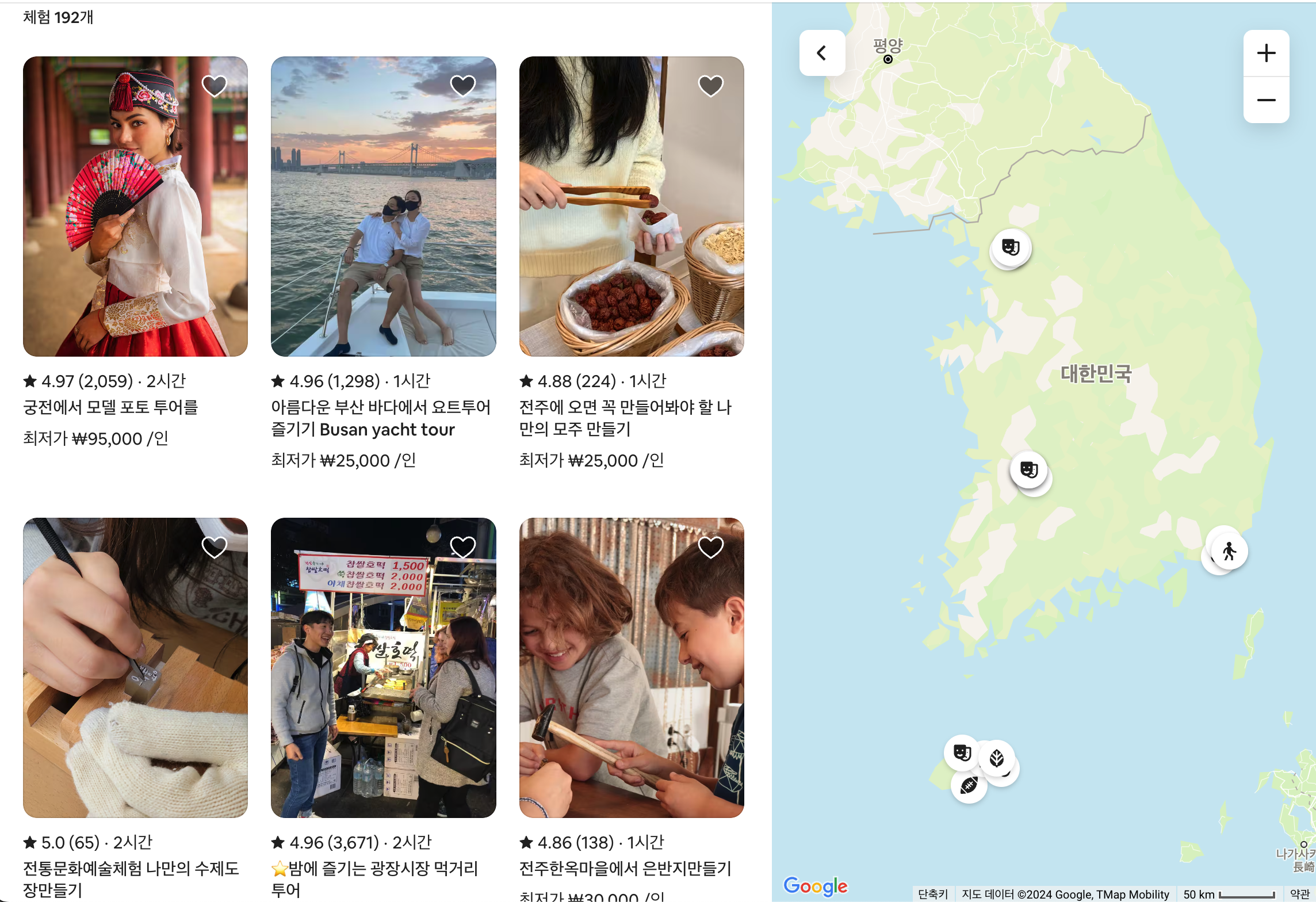The height and width of the screenshot is (902, 1316).
Task: Save the Busan yacht tour to wishlist
Action: point(462,86)
